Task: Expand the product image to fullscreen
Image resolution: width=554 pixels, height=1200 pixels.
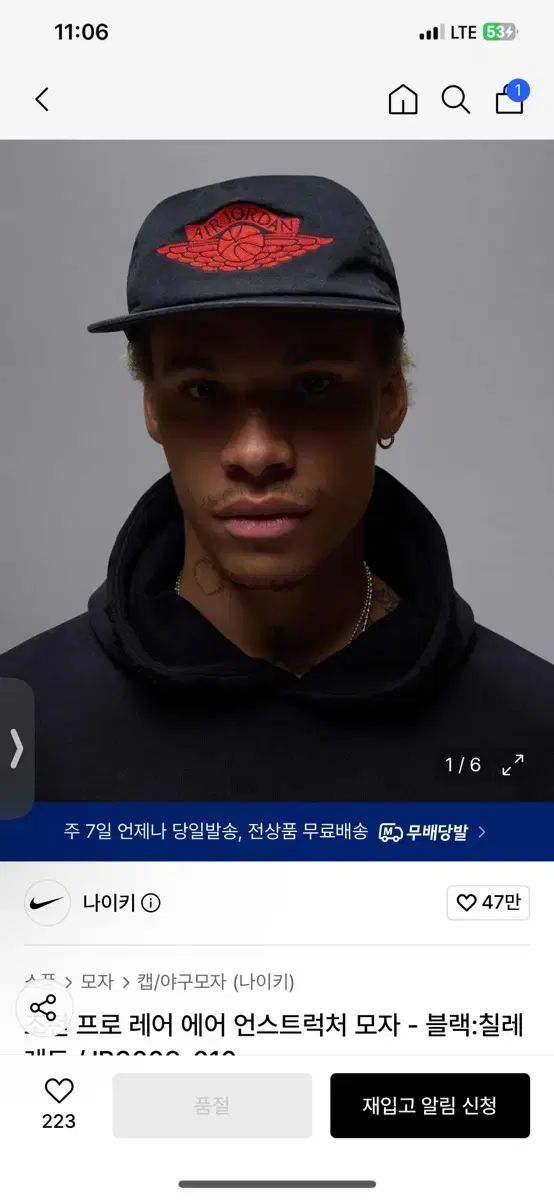Action: click(x=513, y=765)
